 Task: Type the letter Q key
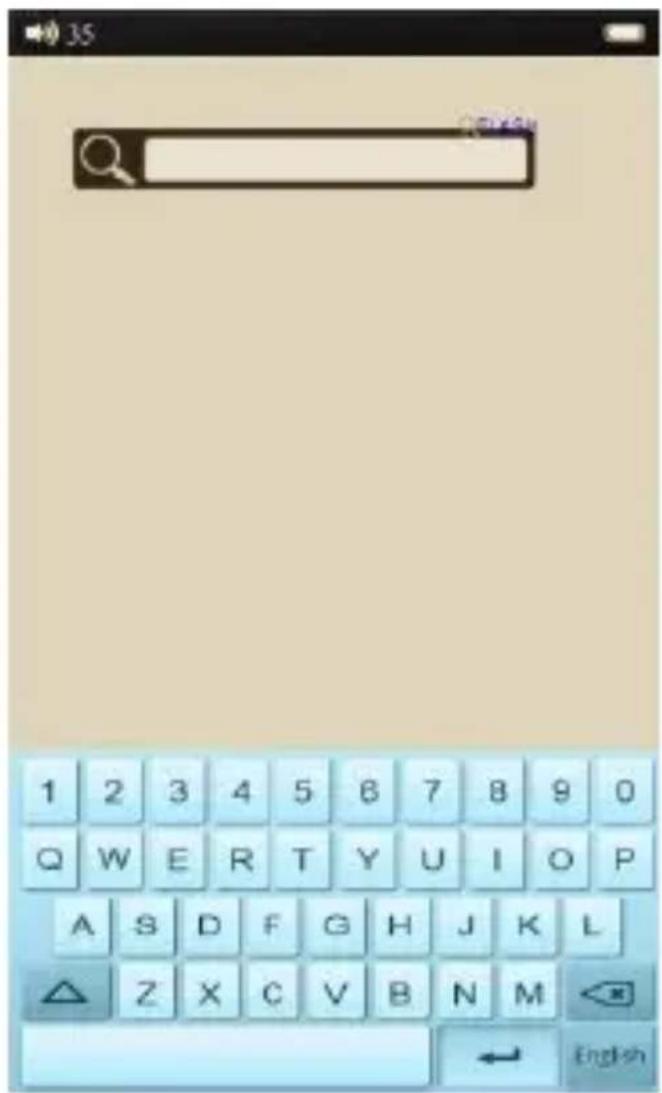[x=49, y=859]
